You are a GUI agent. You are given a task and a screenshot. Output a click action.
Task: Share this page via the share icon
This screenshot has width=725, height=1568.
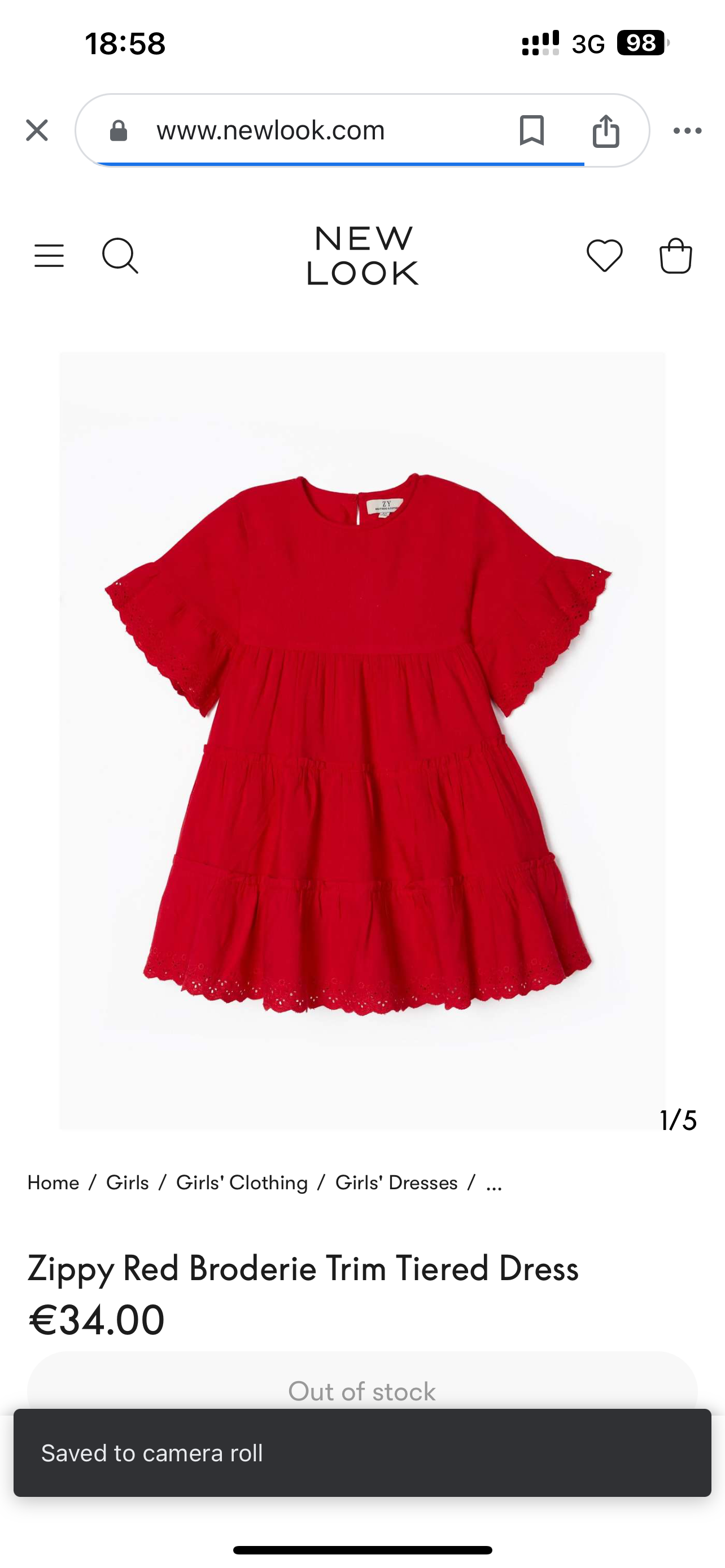(606, 130)
